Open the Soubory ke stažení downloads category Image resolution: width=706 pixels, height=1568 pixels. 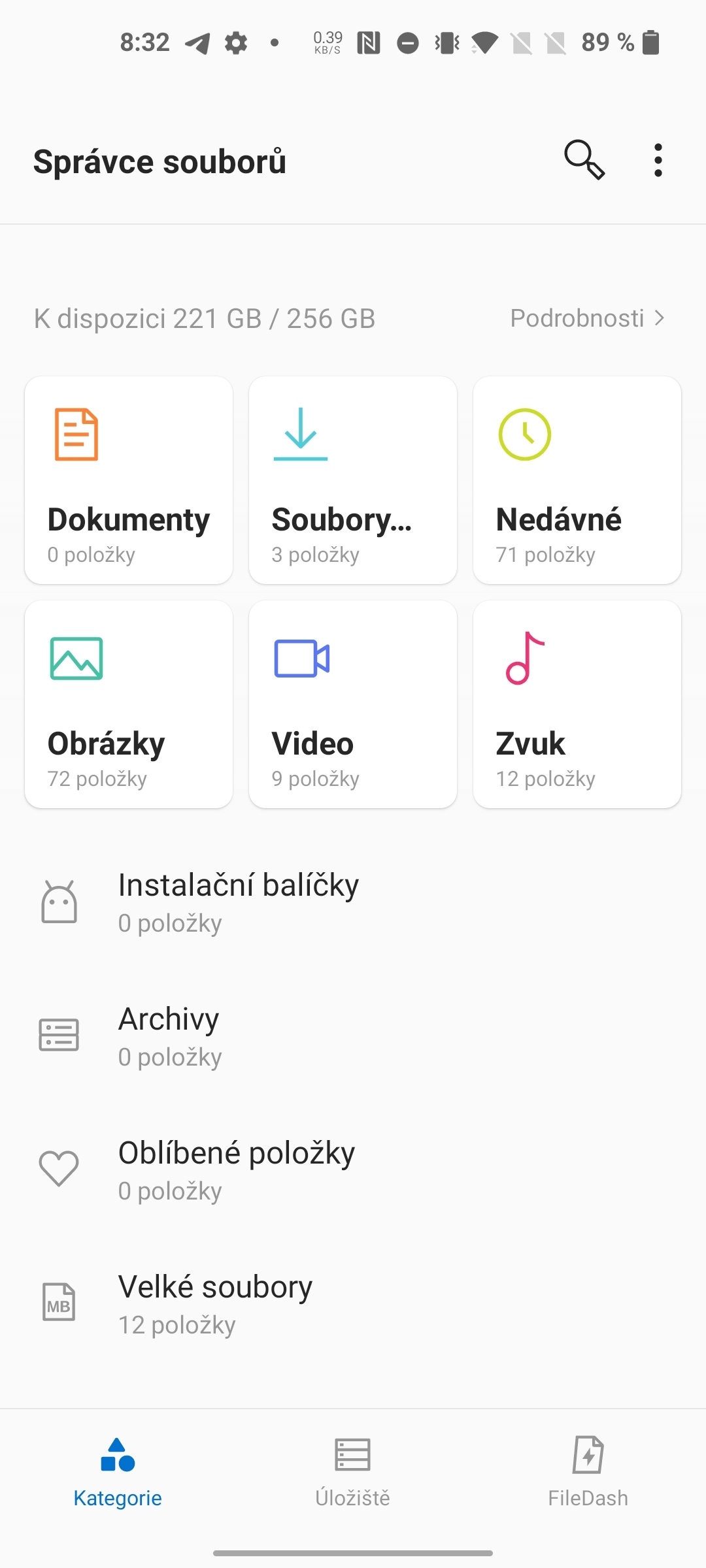[352, 479]
